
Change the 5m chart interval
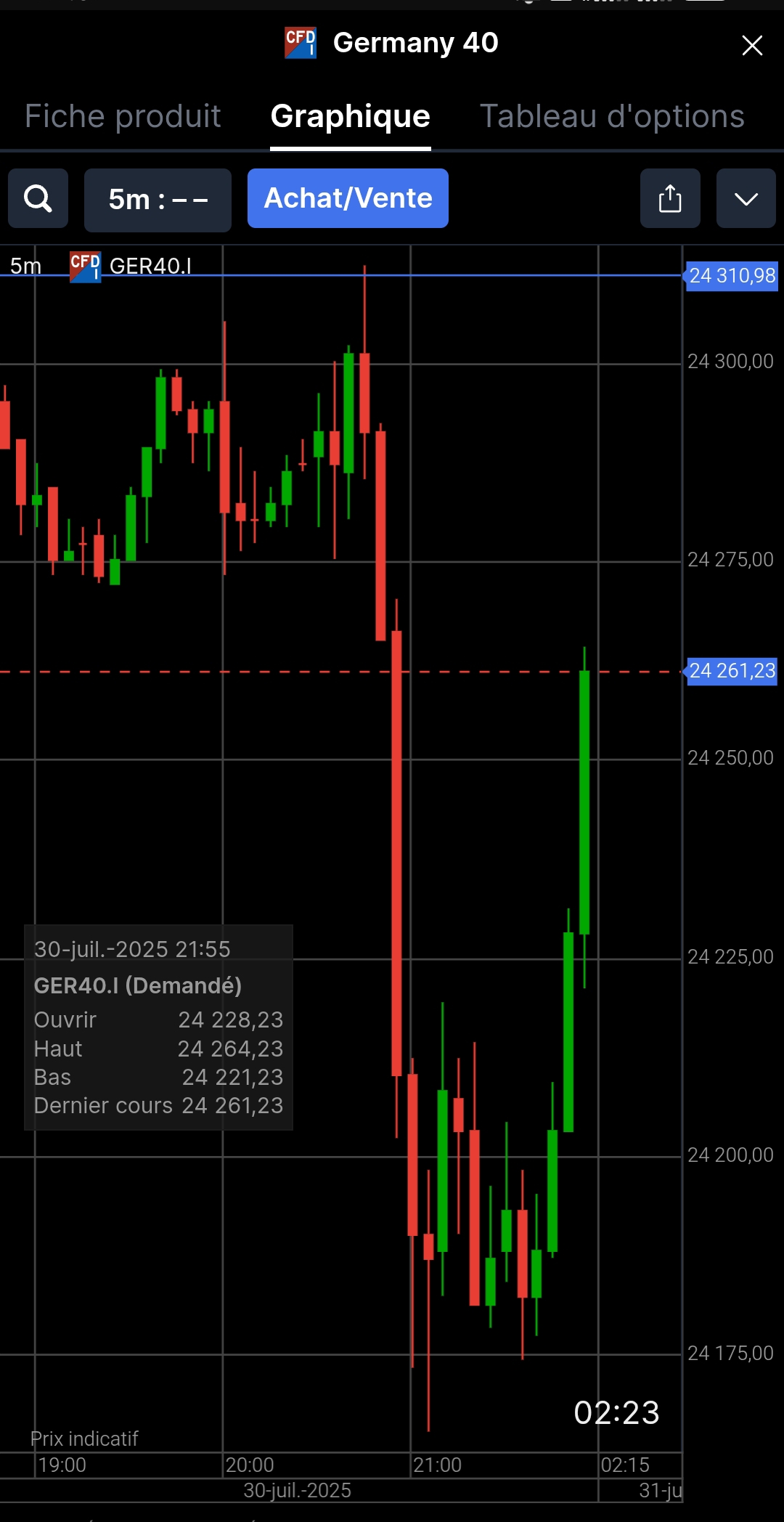(x=158, y=200)
